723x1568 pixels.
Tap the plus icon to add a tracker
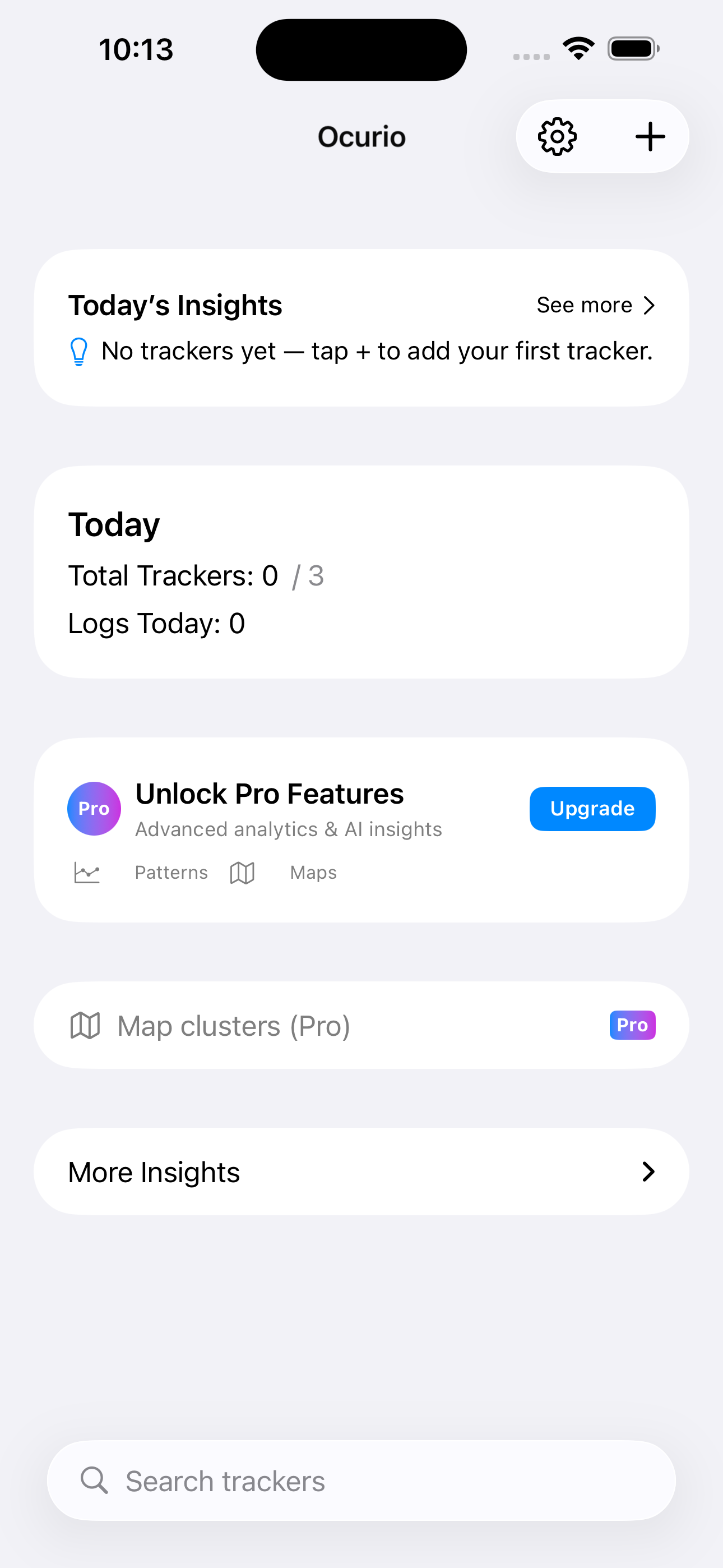(650, 136)
